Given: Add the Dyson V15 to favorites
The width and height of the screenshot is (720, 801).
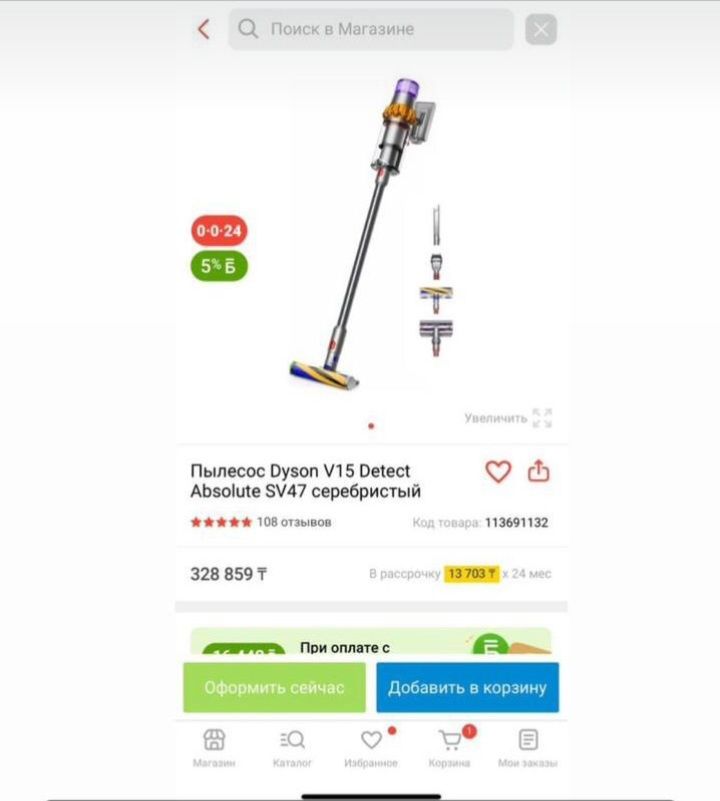Looking at the screenshot, I should pos(498,472).
